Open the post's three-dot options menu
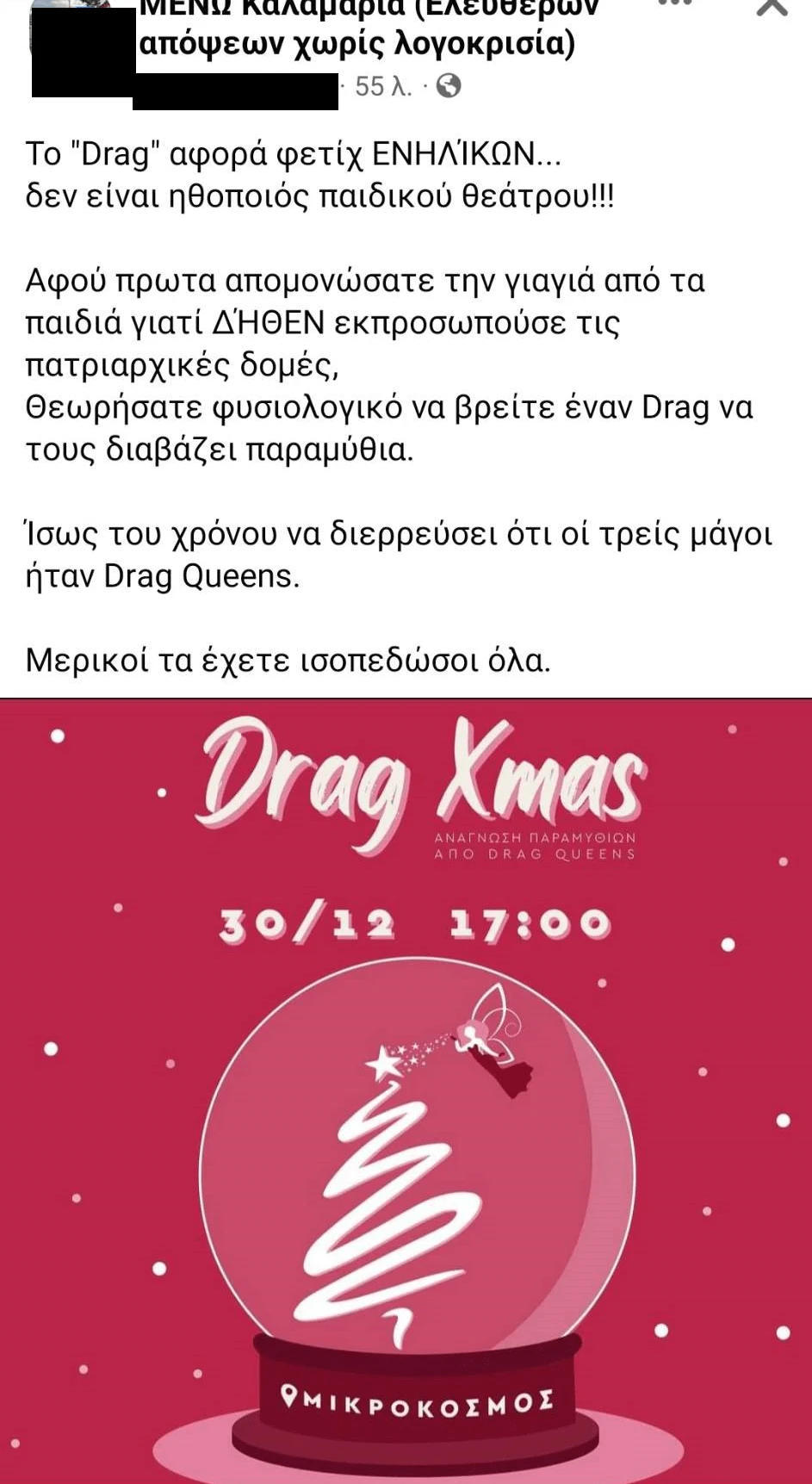Image resolution: width=812 pixels, height=1484 pixels. pyautogui.click(x=673, y=5)
